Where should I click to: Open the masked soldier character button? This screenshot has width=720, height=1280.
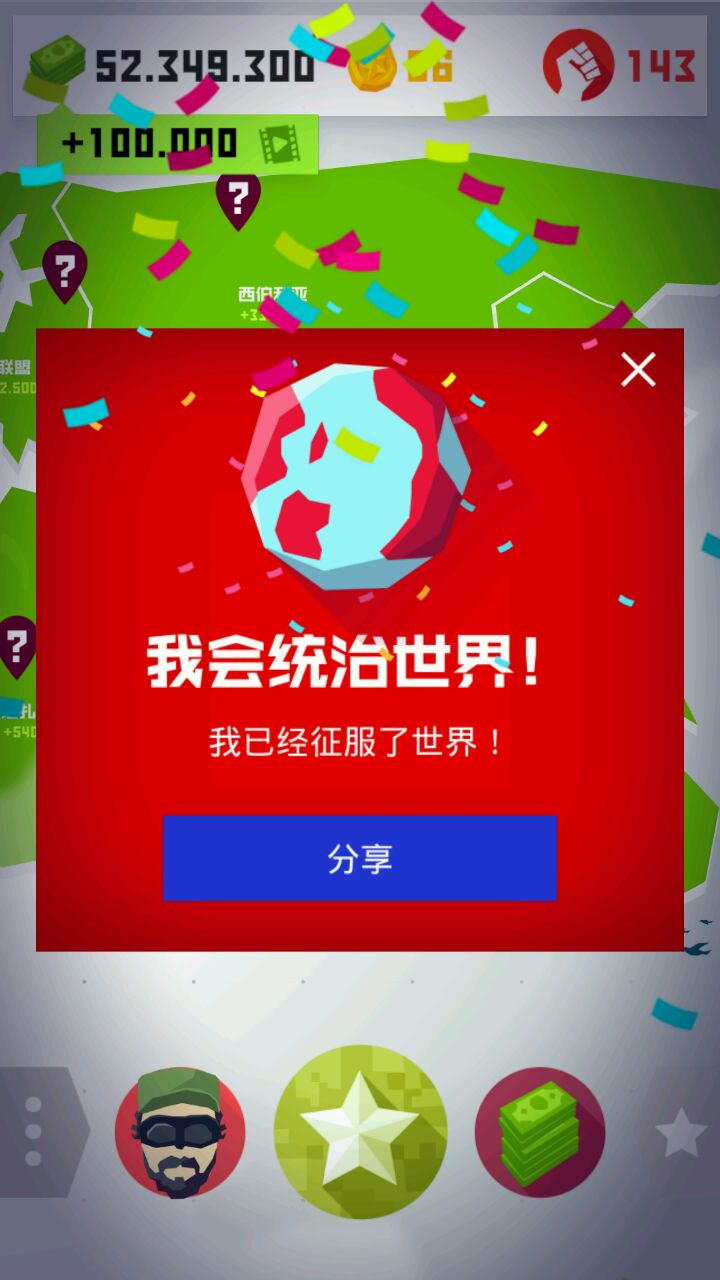[x=180, y=1132]
